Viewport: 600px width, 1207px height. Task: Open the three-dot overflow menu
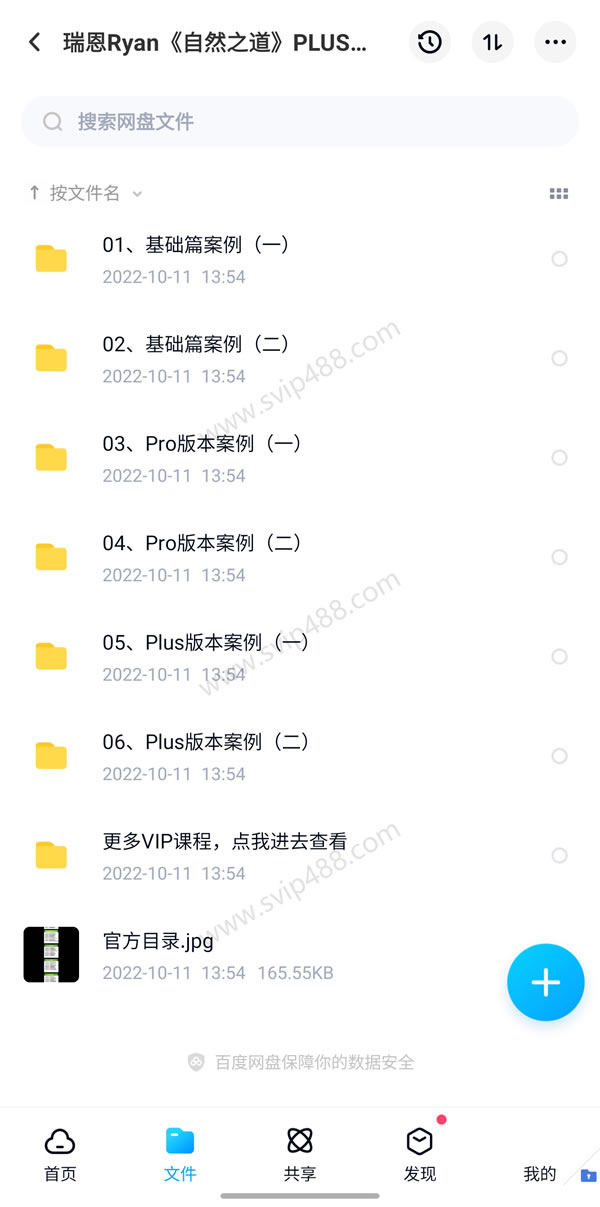tap(555, 42)
